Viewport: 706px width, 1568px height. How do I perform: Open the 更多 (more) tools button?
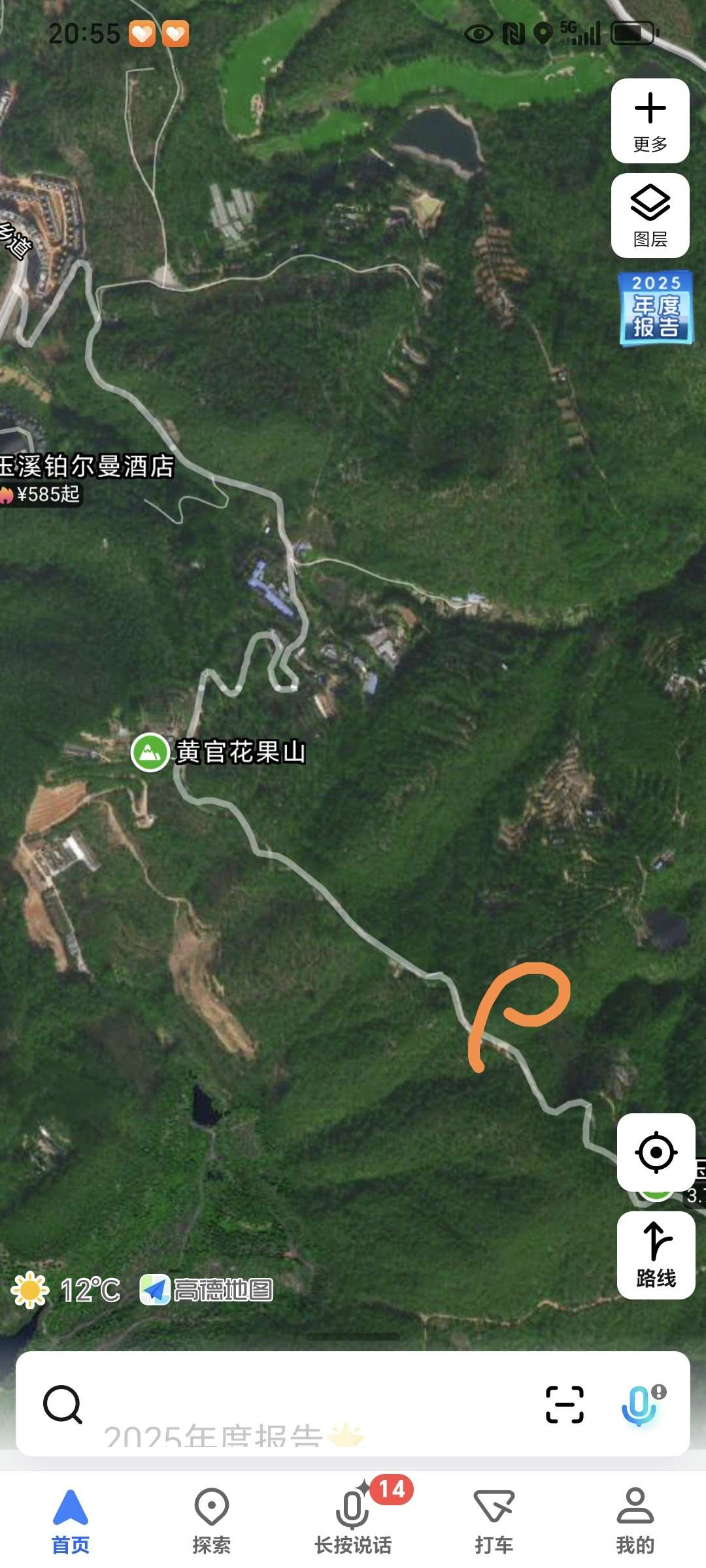pos(650,121)
